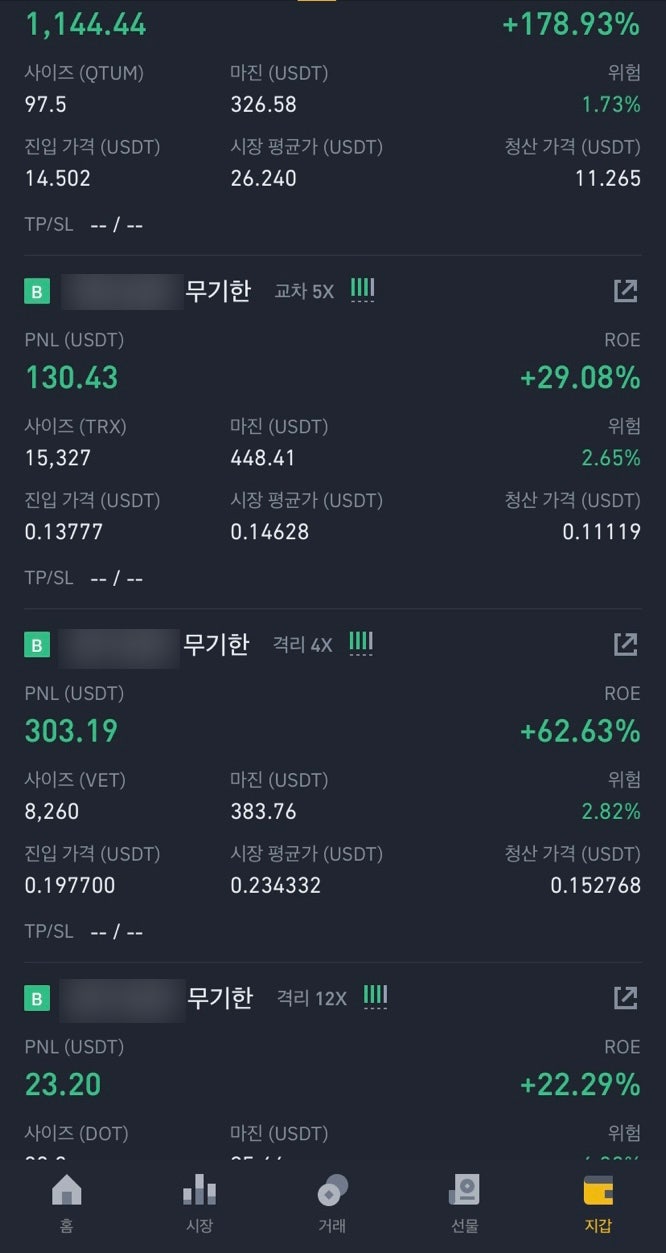The width and height of the screenshot is (666, 1253).
Task: Adjust the 격리 4X leverage on VET position
Action: (302, 645)
